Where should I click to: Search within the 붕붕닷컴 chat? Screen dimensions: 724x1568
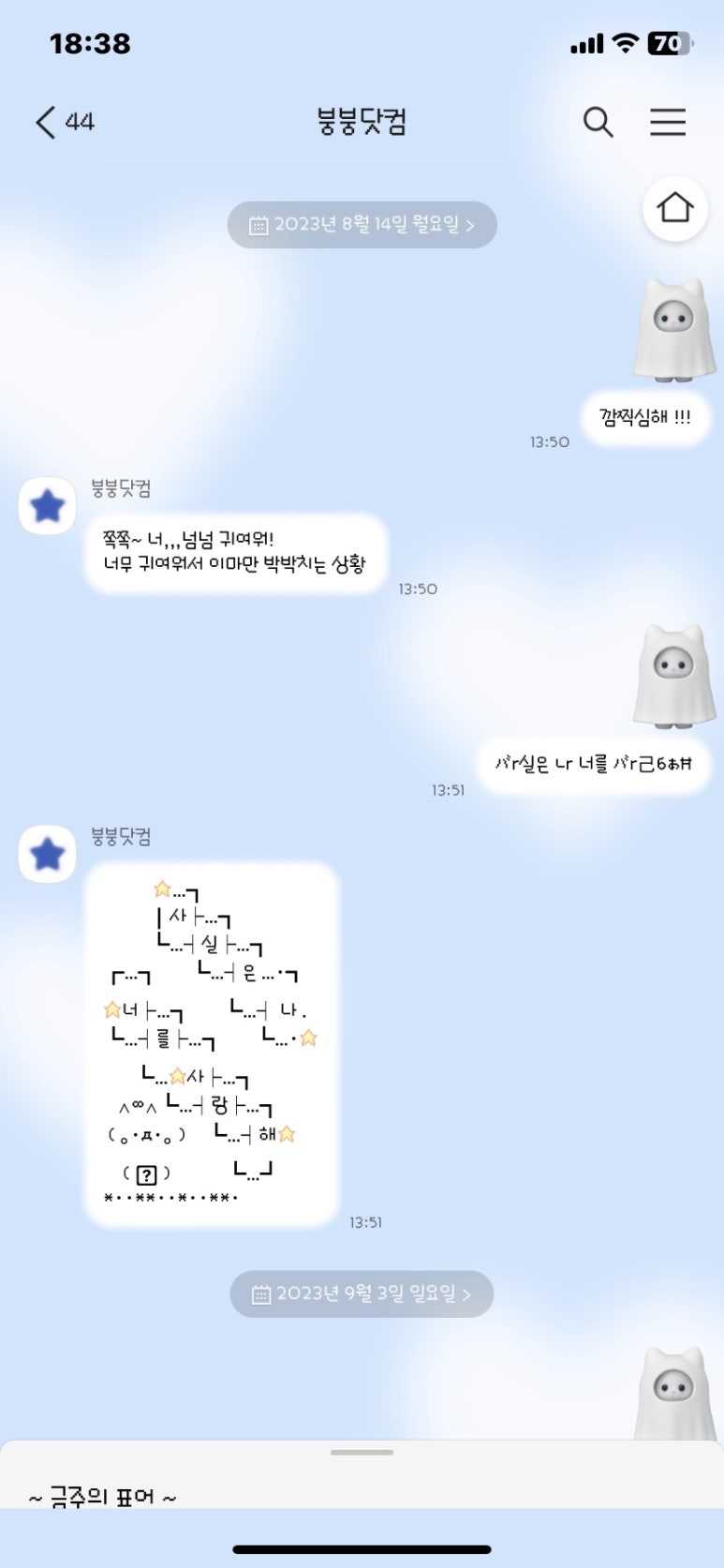pos(598,122)
